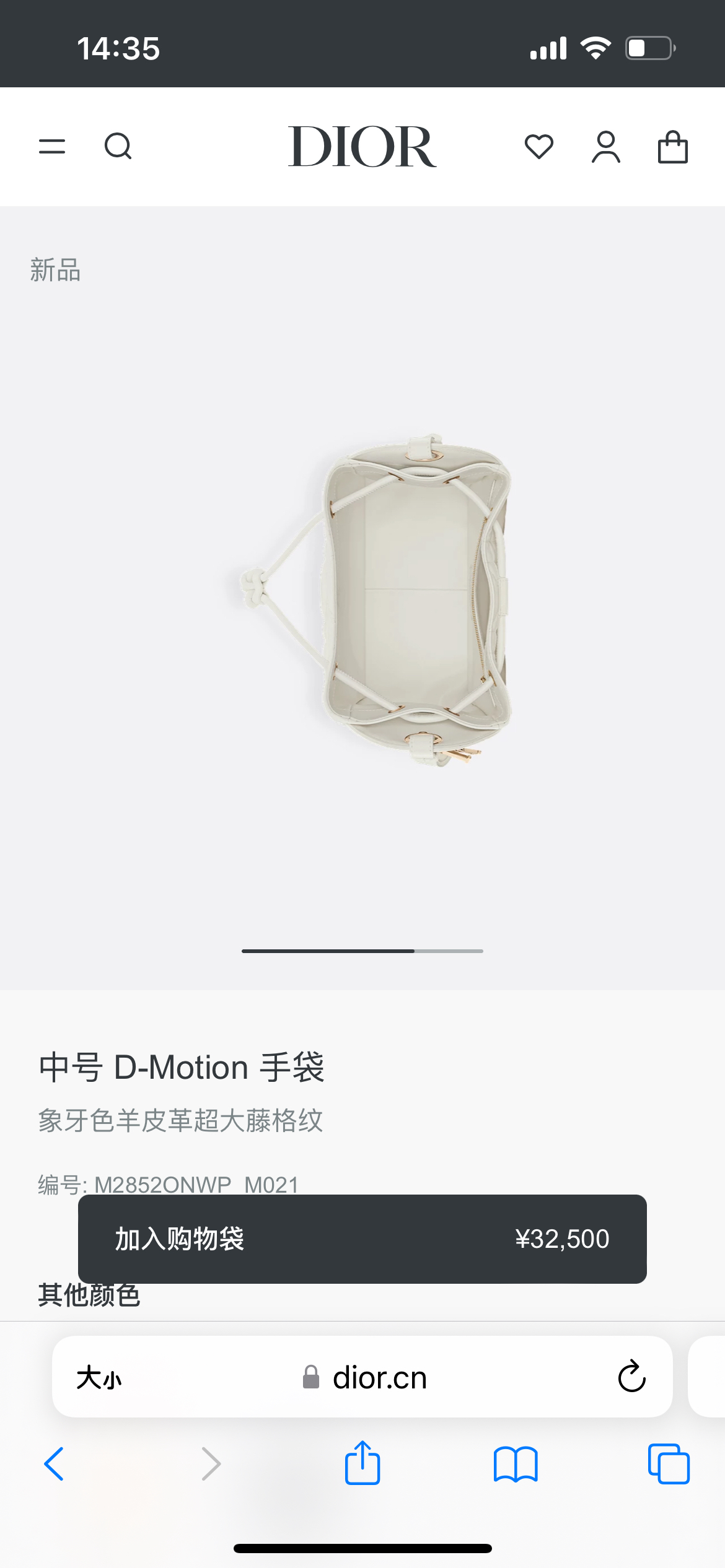Reload the page

coord(631,1377)
